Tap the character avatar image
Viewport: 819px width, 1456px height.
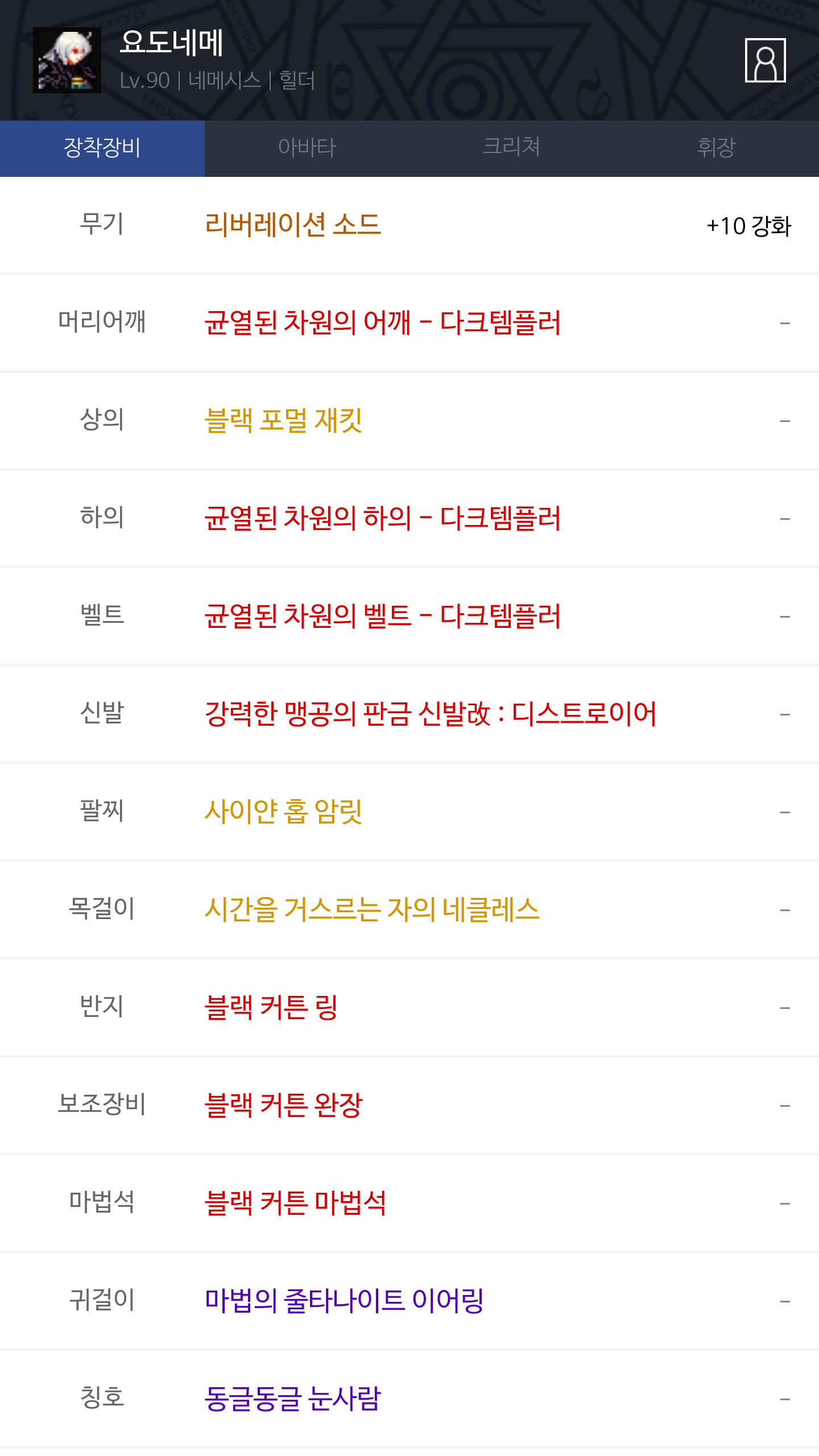[x=67, y=60]
